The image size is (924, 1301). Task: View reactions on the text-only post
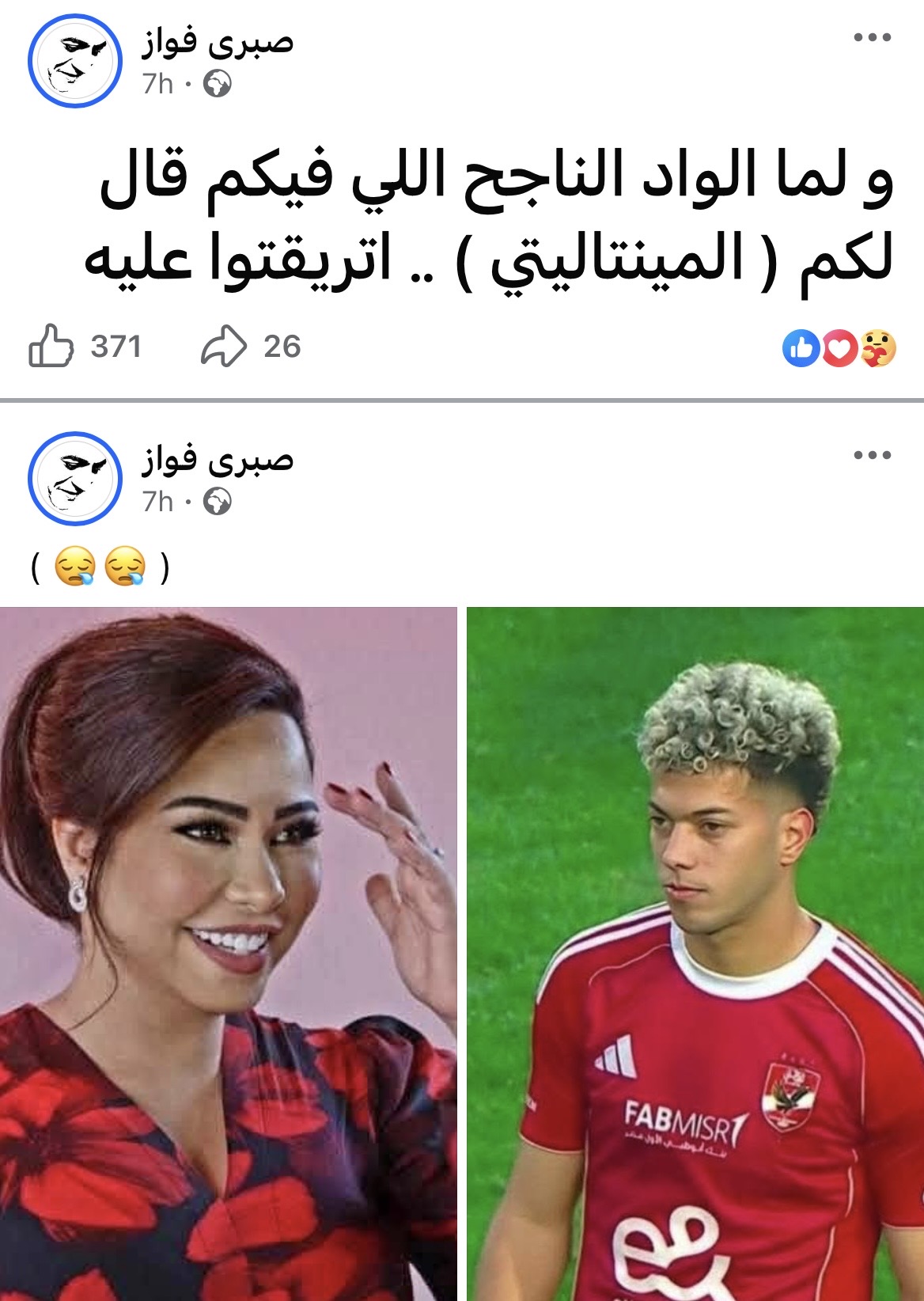point(839,347)
